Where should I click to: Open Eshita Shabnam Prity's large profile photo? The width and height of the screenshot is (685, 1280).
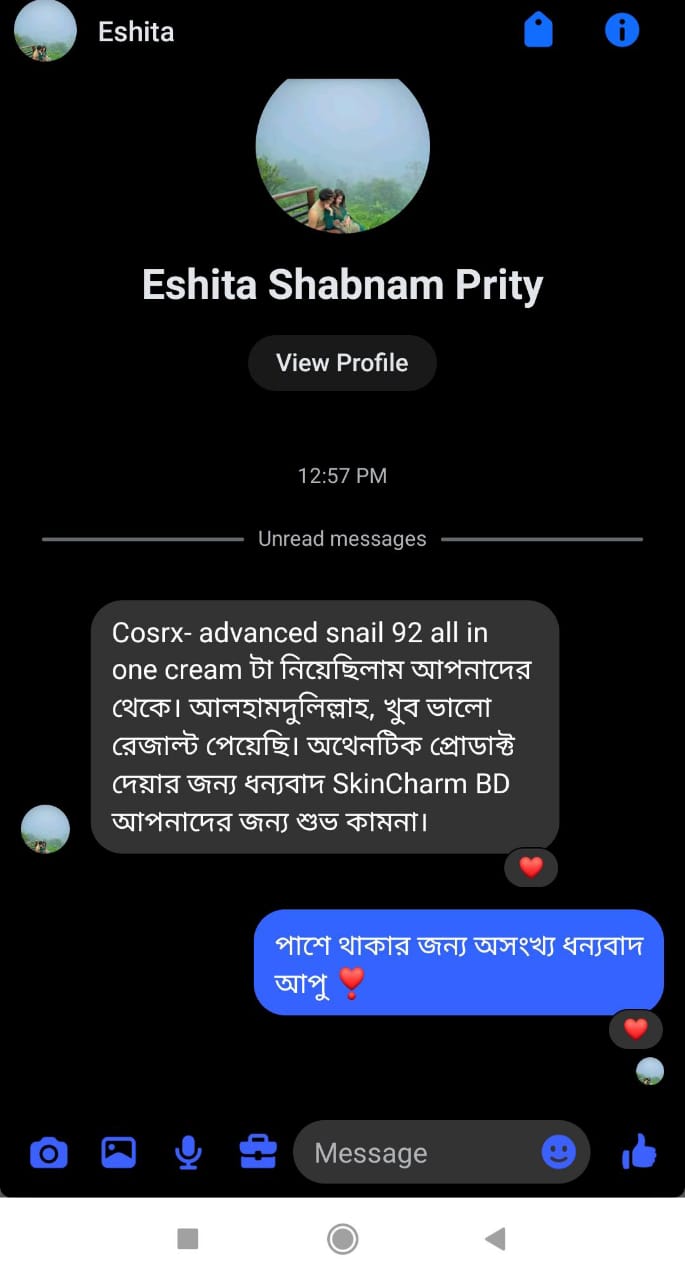tap(342, 150)
